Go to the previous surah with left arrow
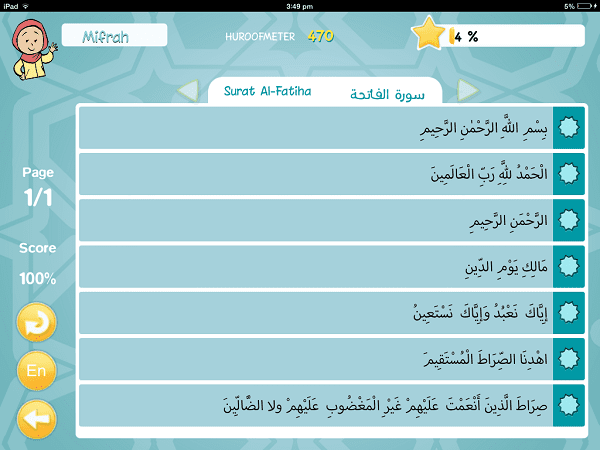The image size is (600, 450). (x=187, y=91)
